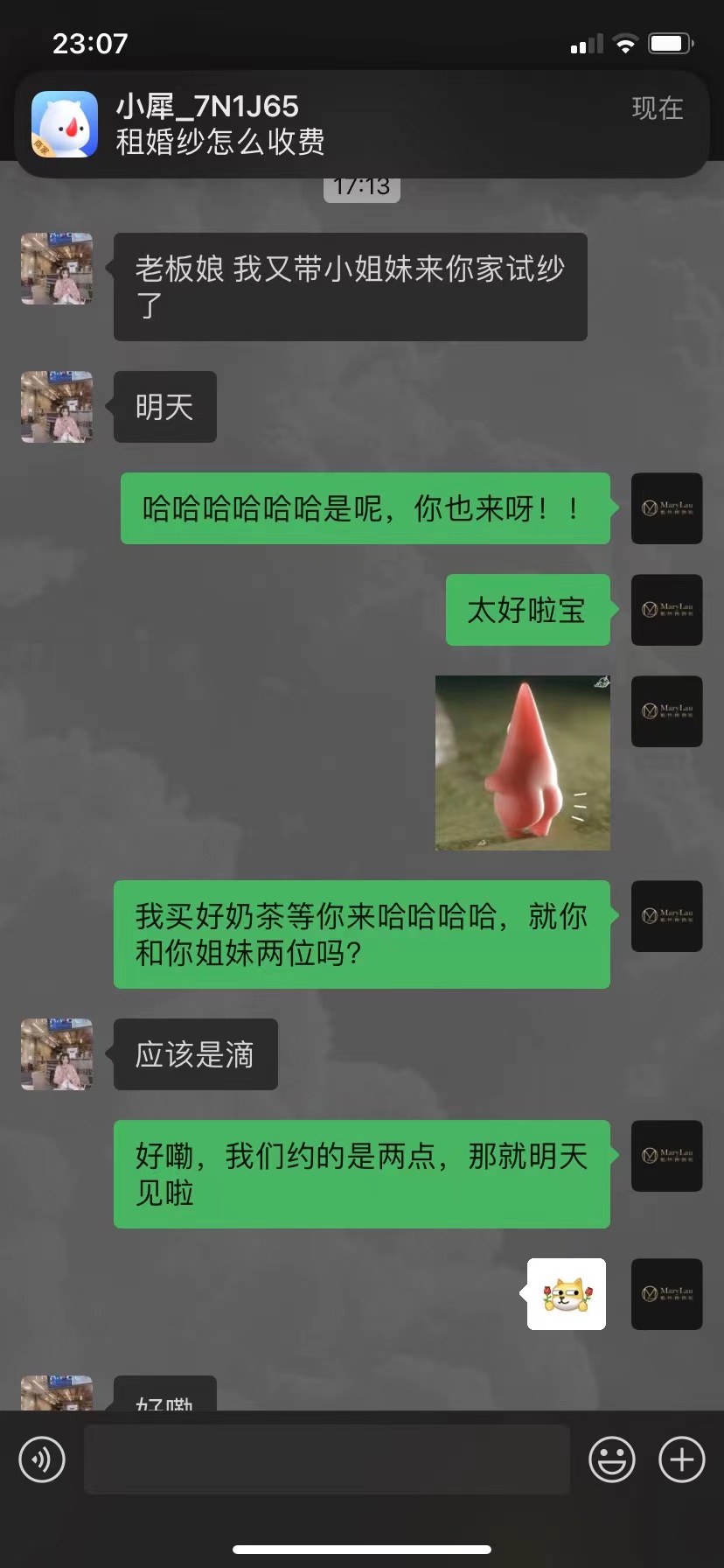724x1568 pixels.
Task: Open sender's avatar next to 明天 message
Action: pos(57,407)
